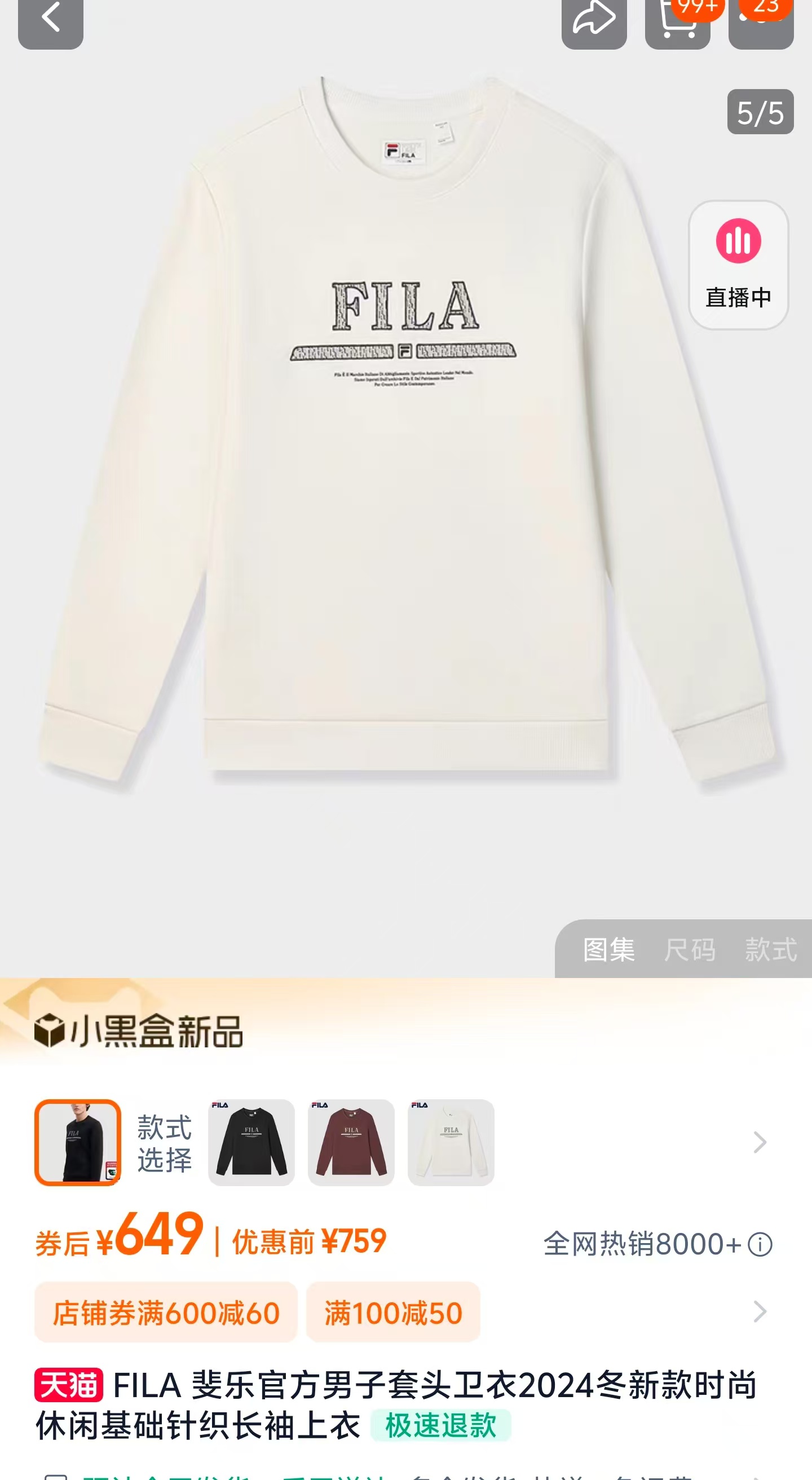The width and height of the screenshot is (812, 1480).
Task: Claim the 店铺券满600减60 coupon
Action: (x=166, y=1312)
